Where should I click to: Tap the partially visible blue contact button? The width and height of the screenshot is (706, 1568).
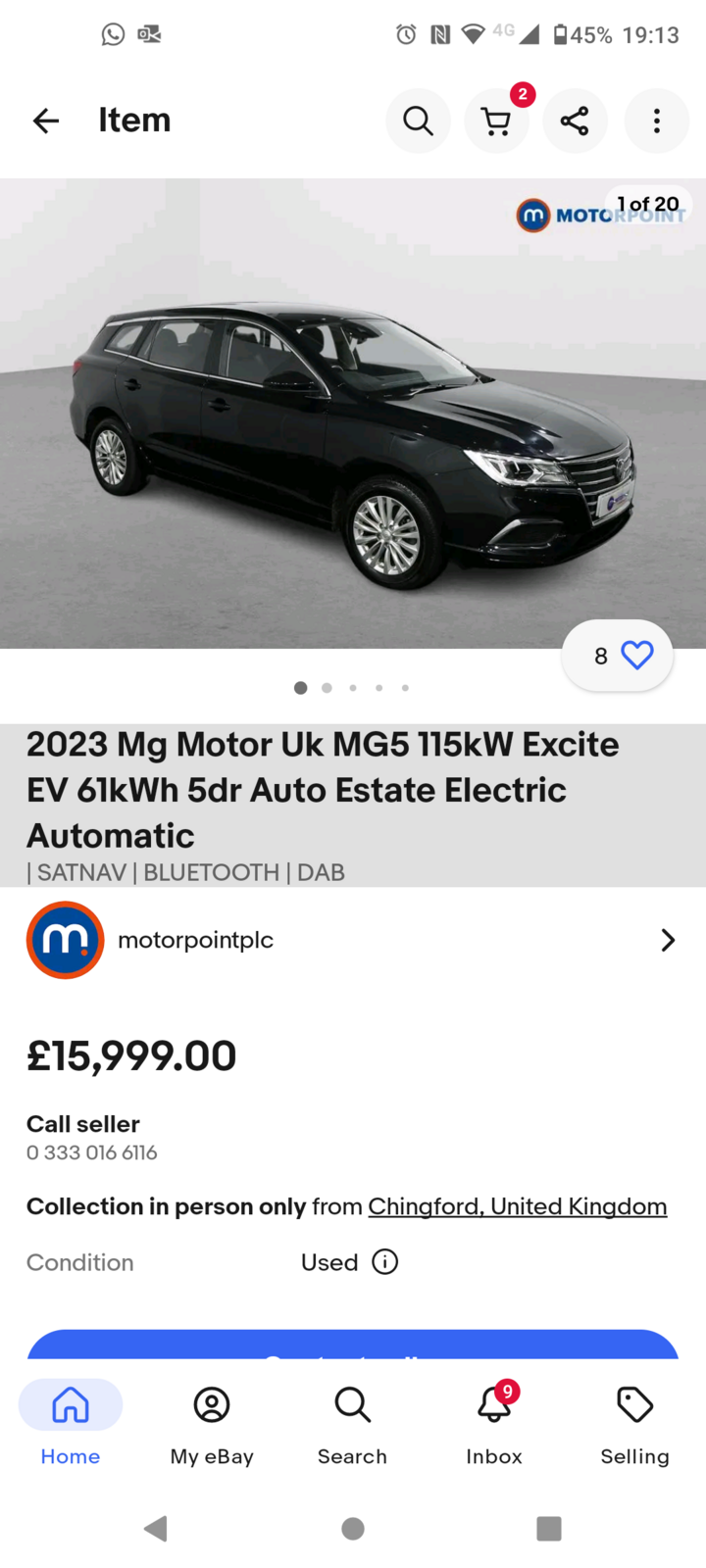(353, 1346)
